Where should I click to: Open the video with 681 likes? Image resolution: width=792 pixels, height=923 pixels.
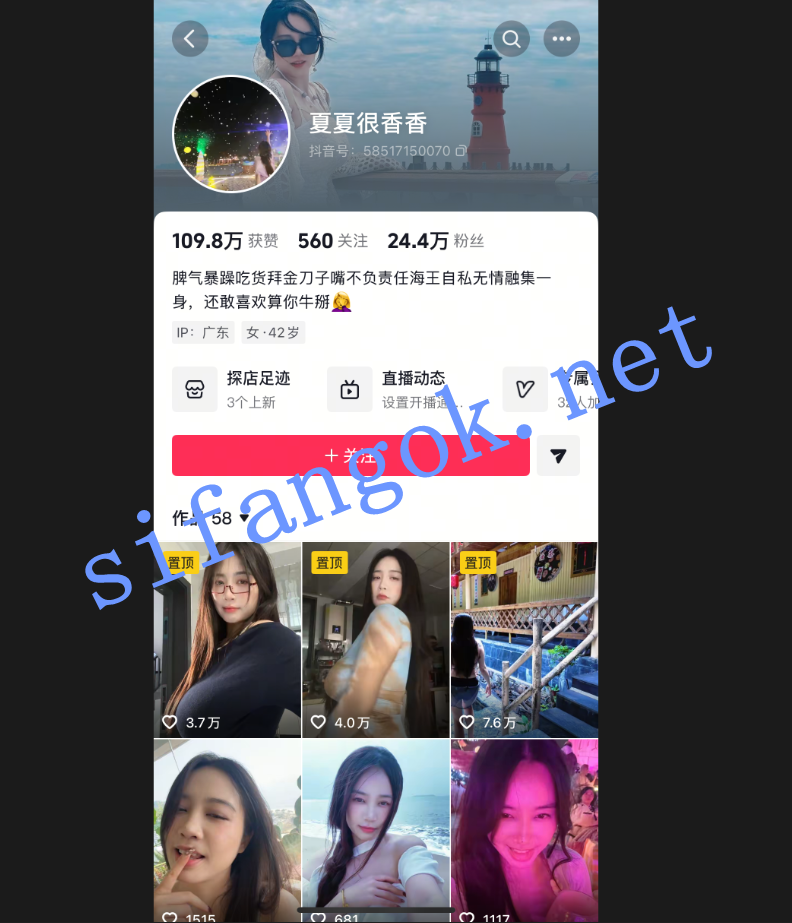(376, 830)
